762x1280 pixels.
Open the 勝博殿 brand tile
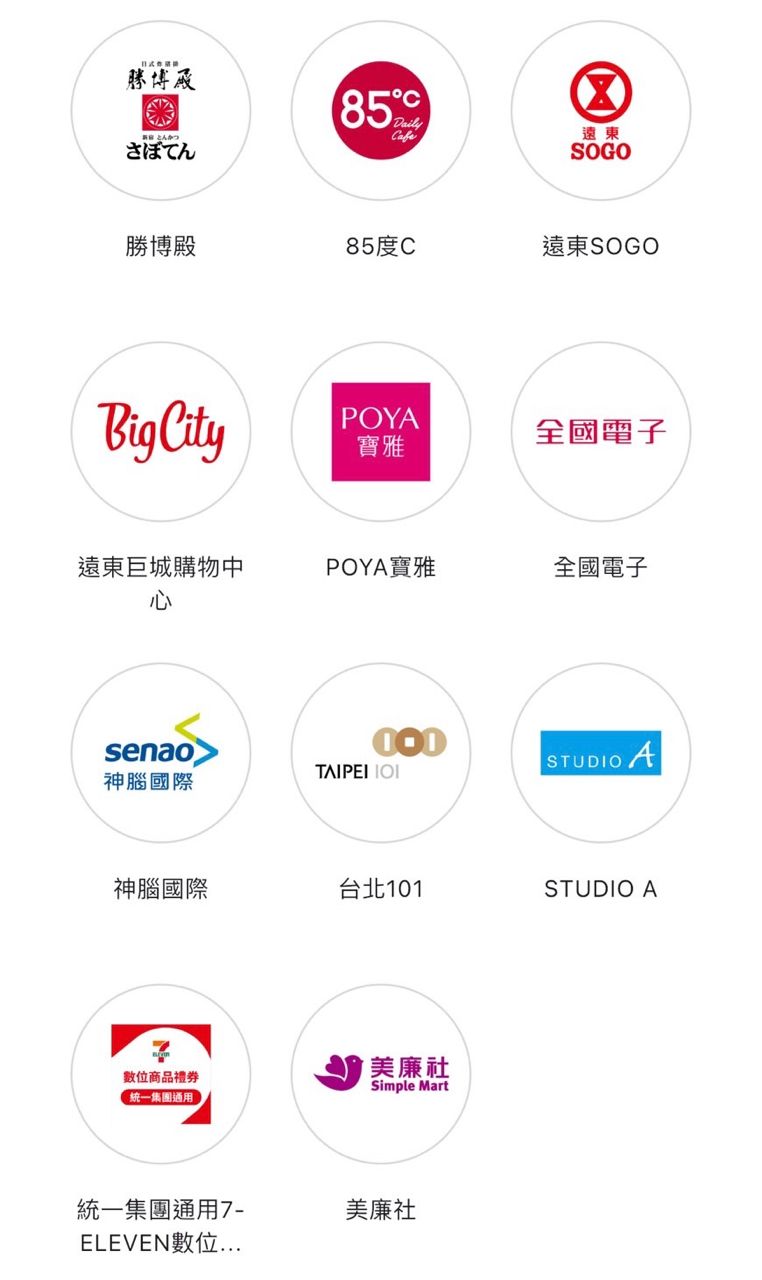click(161, 111)
